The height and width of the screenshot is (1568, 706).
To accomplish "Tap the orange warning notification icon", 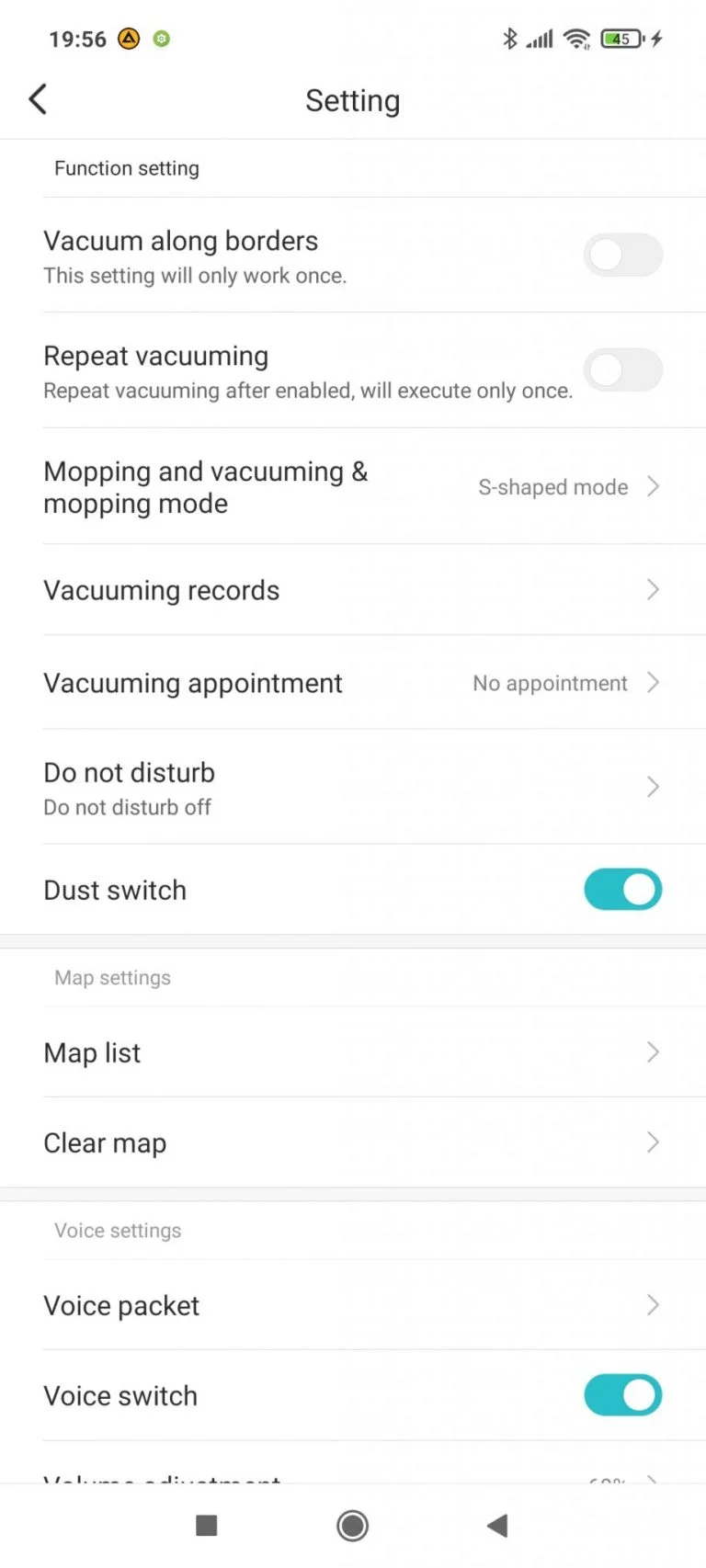I will (129, 39).
